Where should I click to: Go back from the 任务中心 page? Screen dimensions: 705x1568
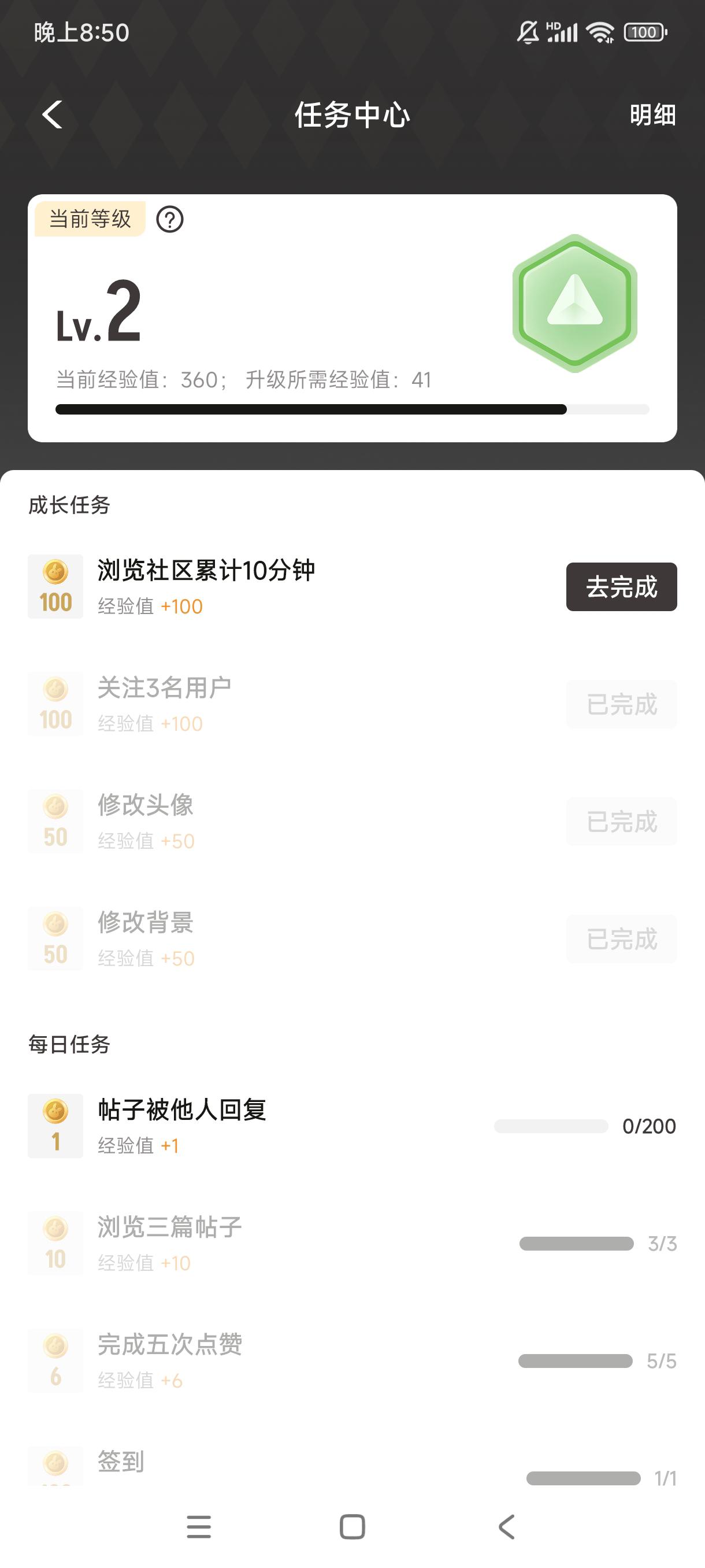click(x=53, y=114)
